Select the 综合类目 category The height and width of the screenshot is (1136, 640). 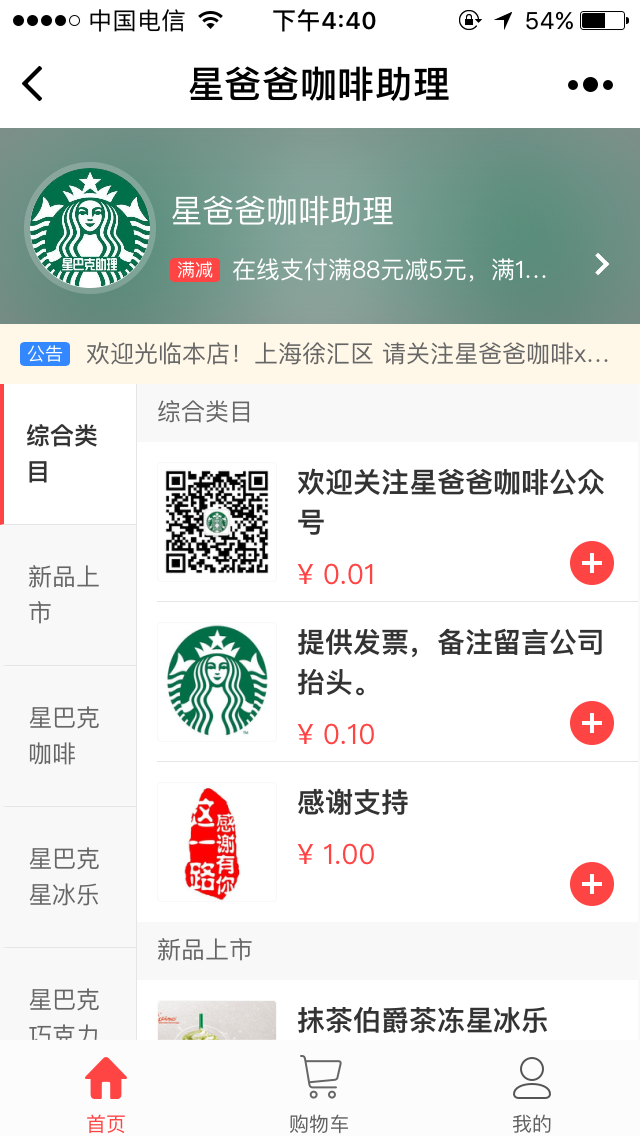[x=68, y=454]
